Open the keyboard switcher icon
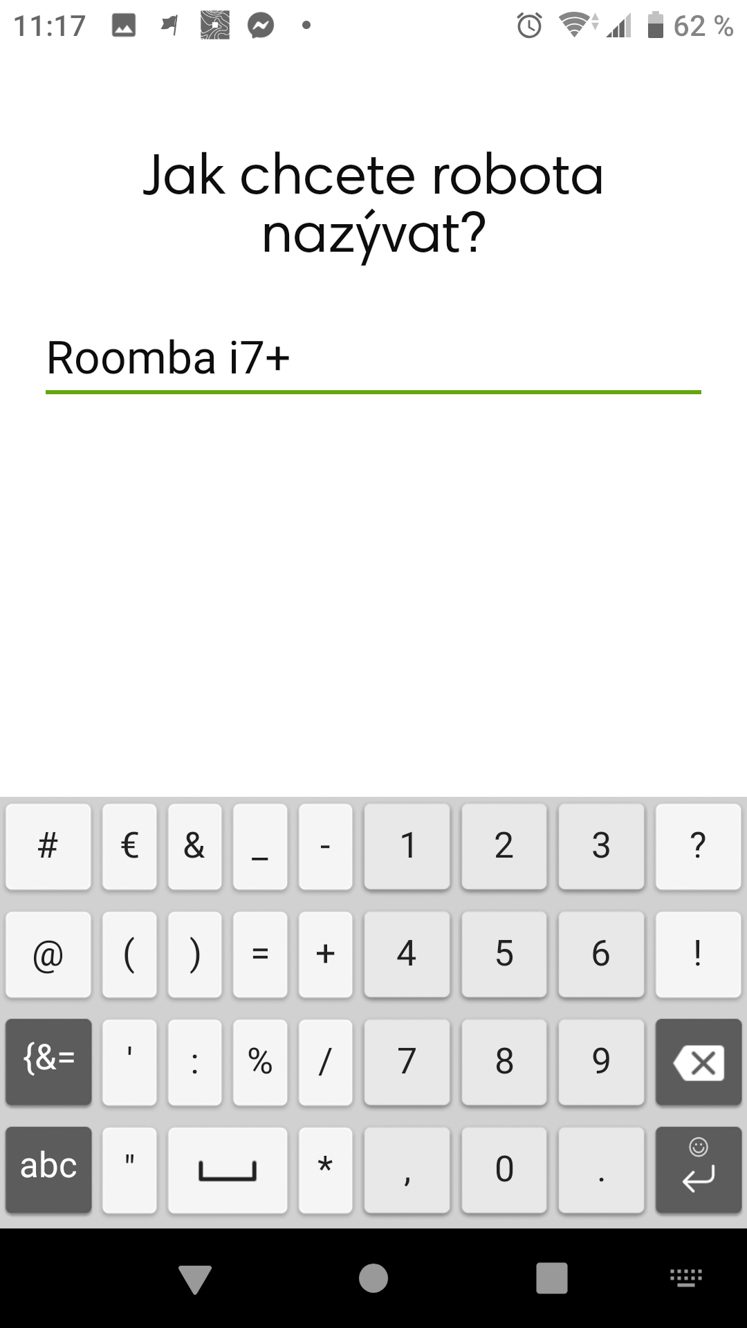The image size is (747, 1328). 686,1277
